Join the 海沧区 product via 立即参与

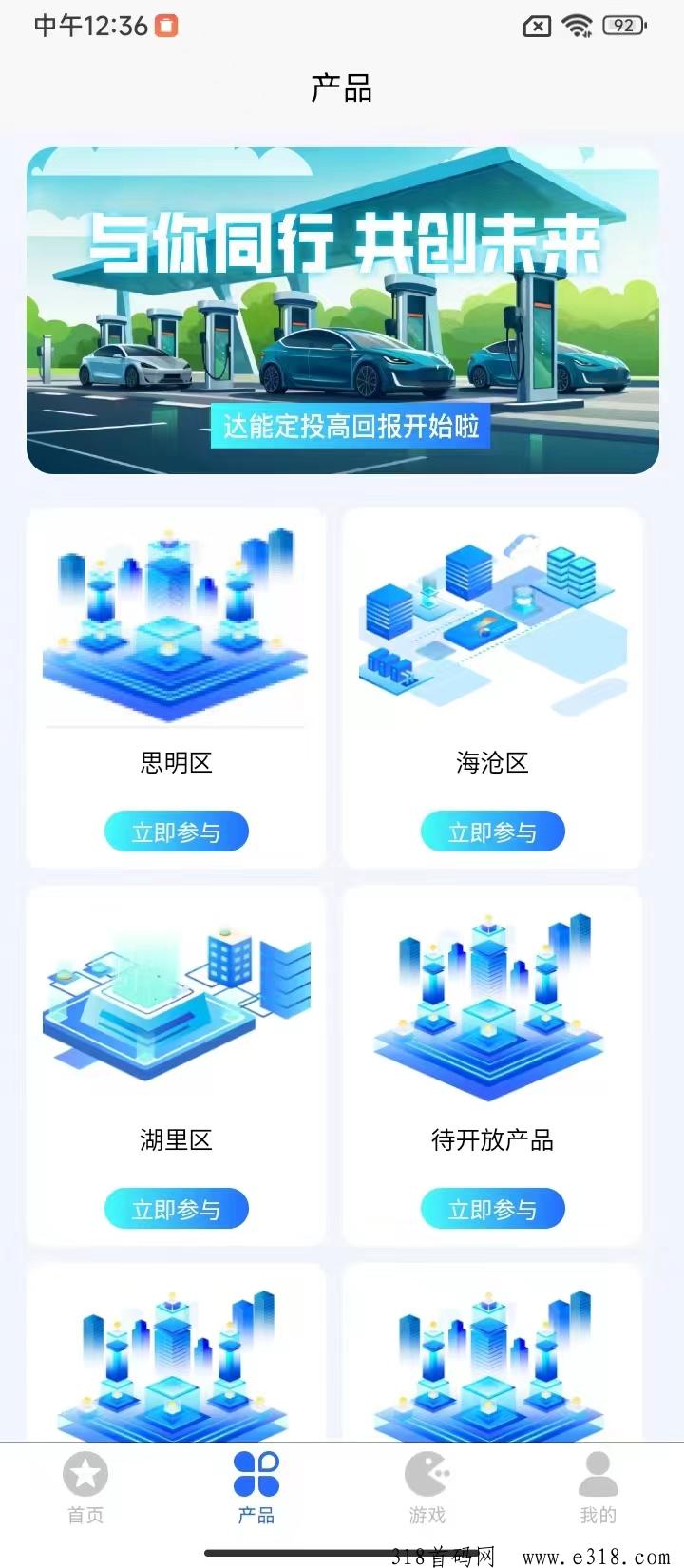[492, 832]
